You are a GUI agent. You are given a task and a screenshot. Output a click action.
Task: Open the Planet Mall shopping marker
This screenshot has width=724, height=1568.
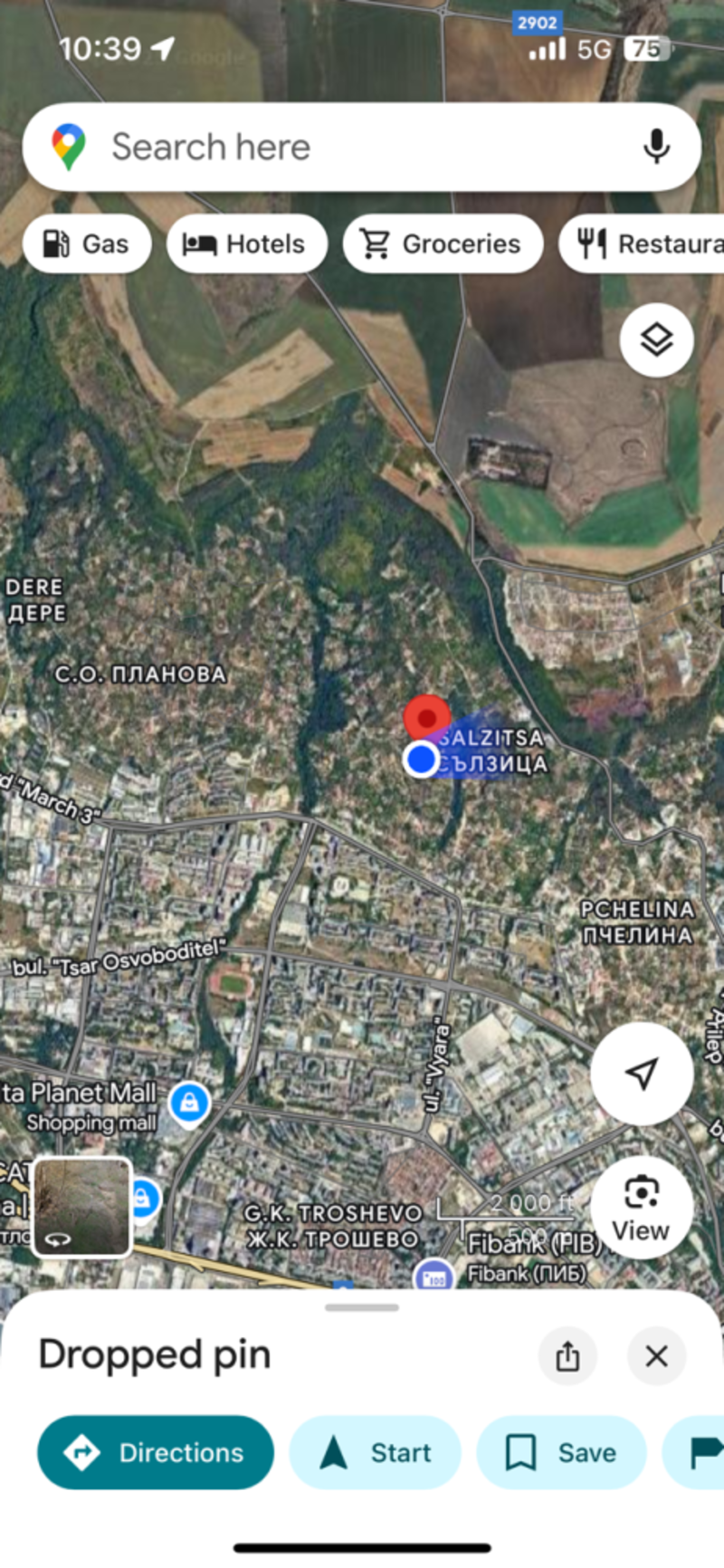[189, 1103]
